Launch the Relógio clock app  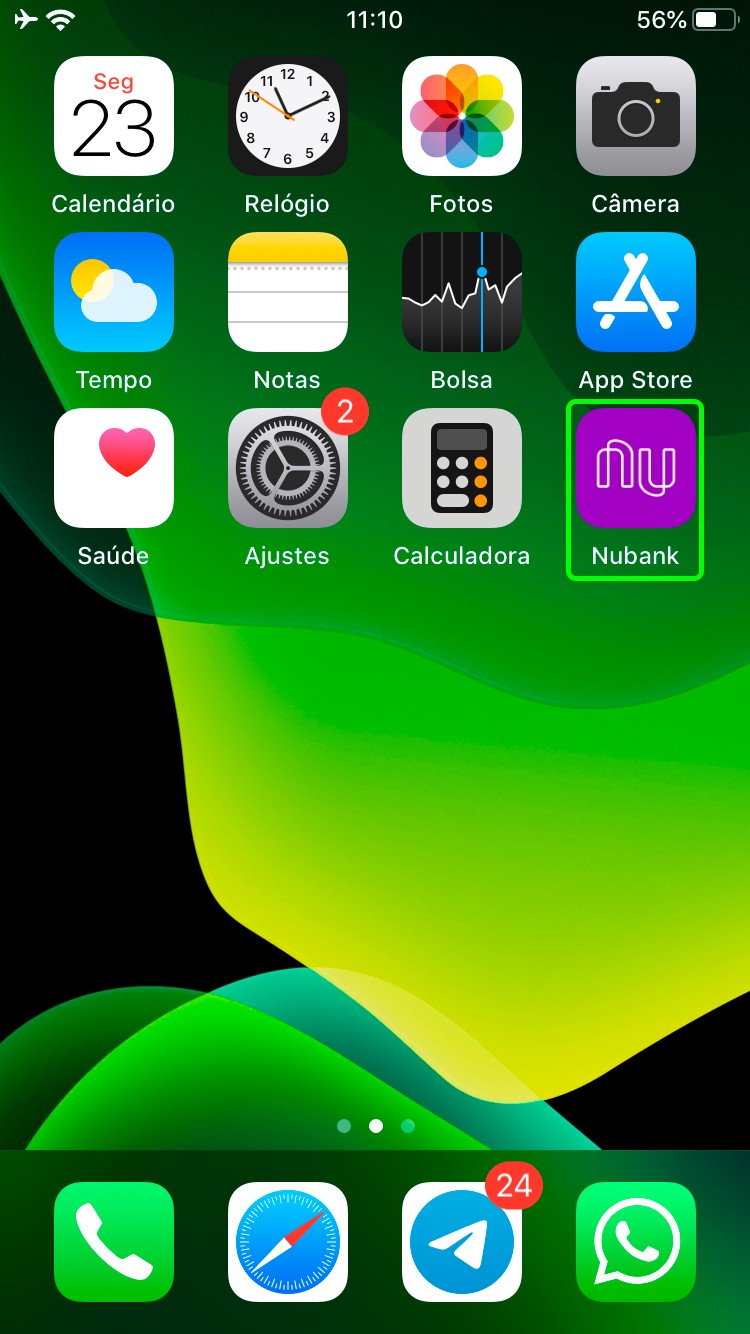[288, 116]
